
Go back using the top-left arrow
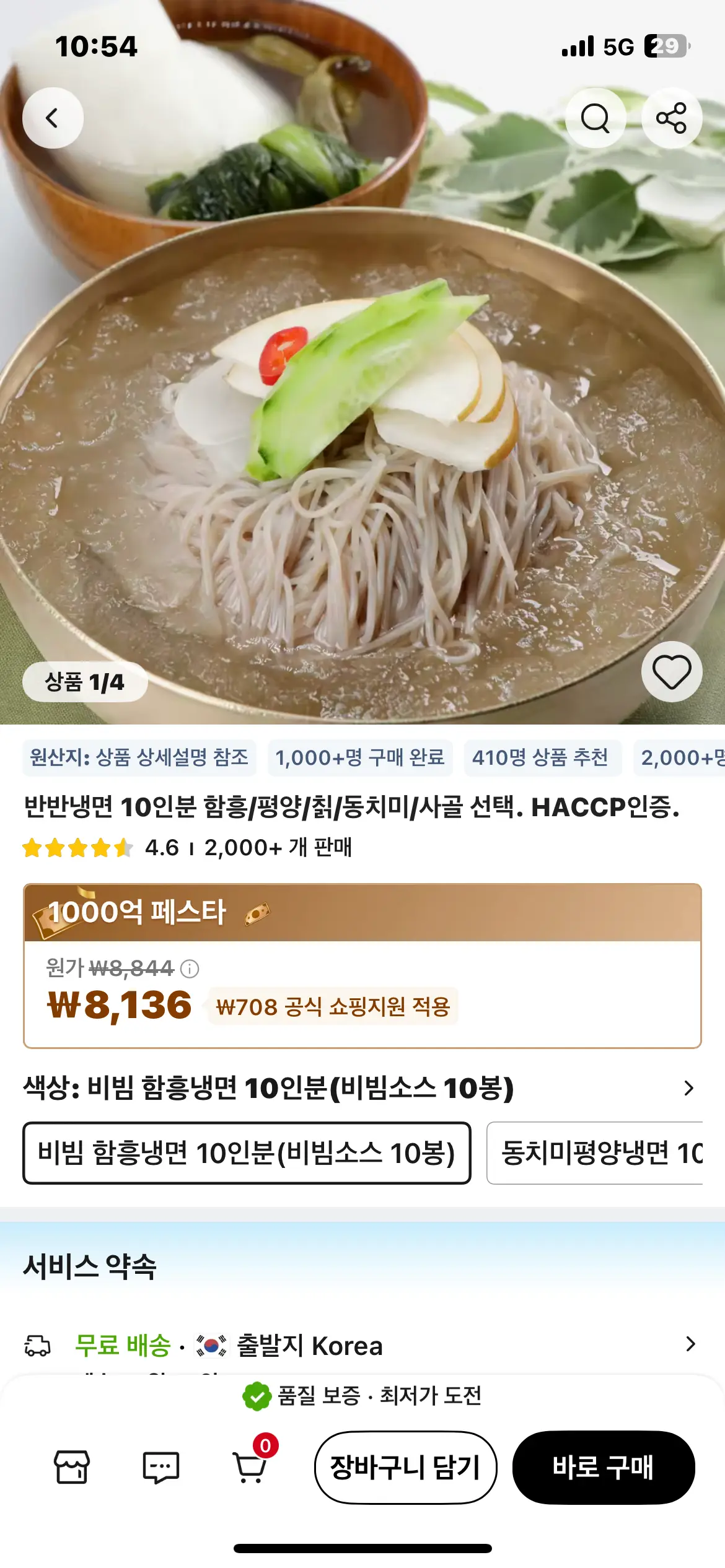53,118
